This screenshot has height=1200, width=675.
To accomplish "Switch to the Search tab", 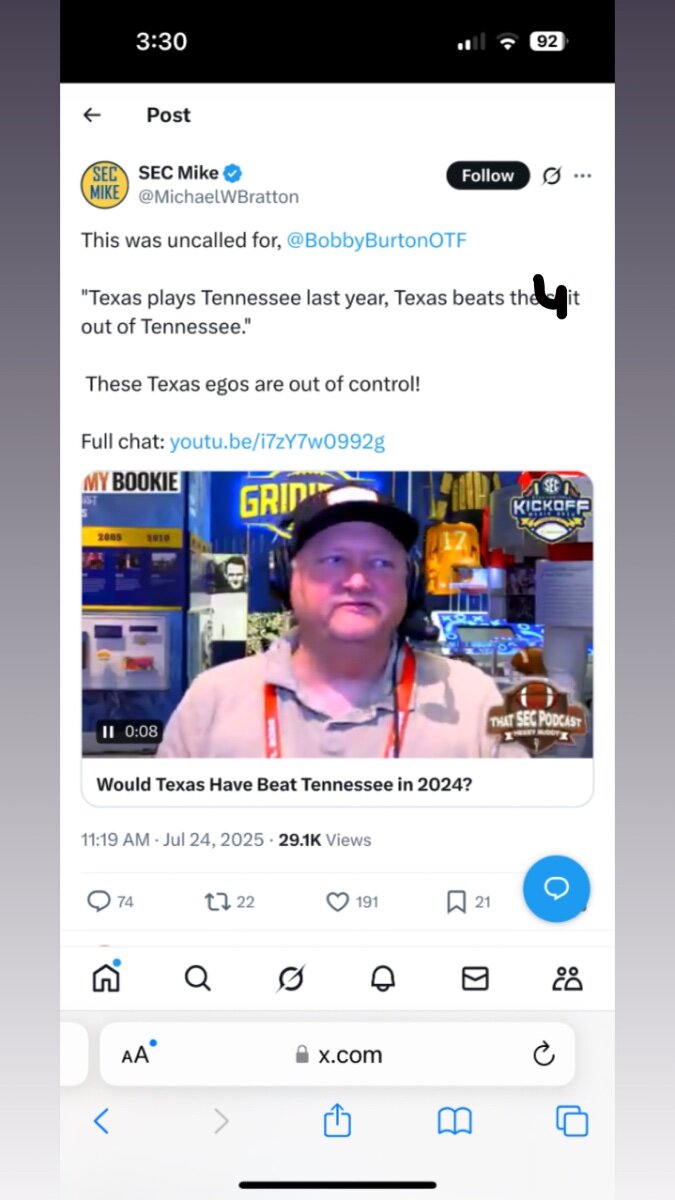I will tap(198, 978).
